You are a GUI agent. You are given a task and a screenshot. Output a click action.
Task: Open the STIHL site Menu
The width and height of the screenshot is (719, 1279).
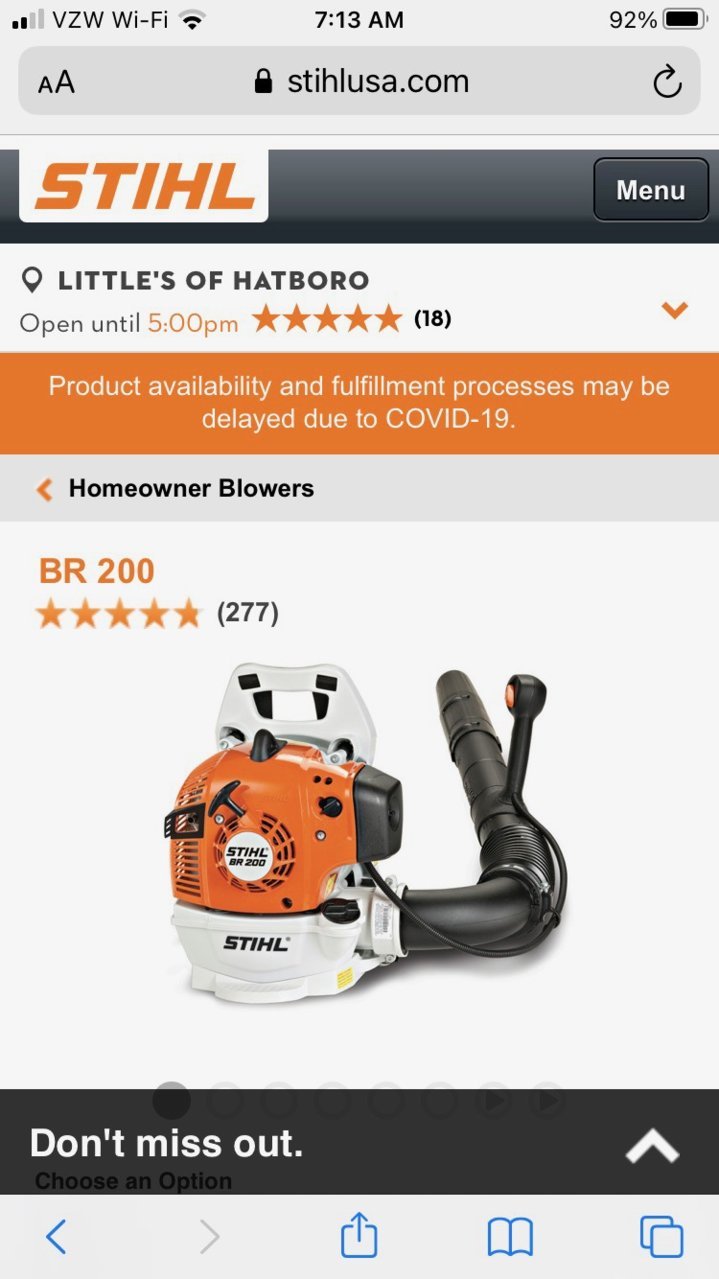651,189
